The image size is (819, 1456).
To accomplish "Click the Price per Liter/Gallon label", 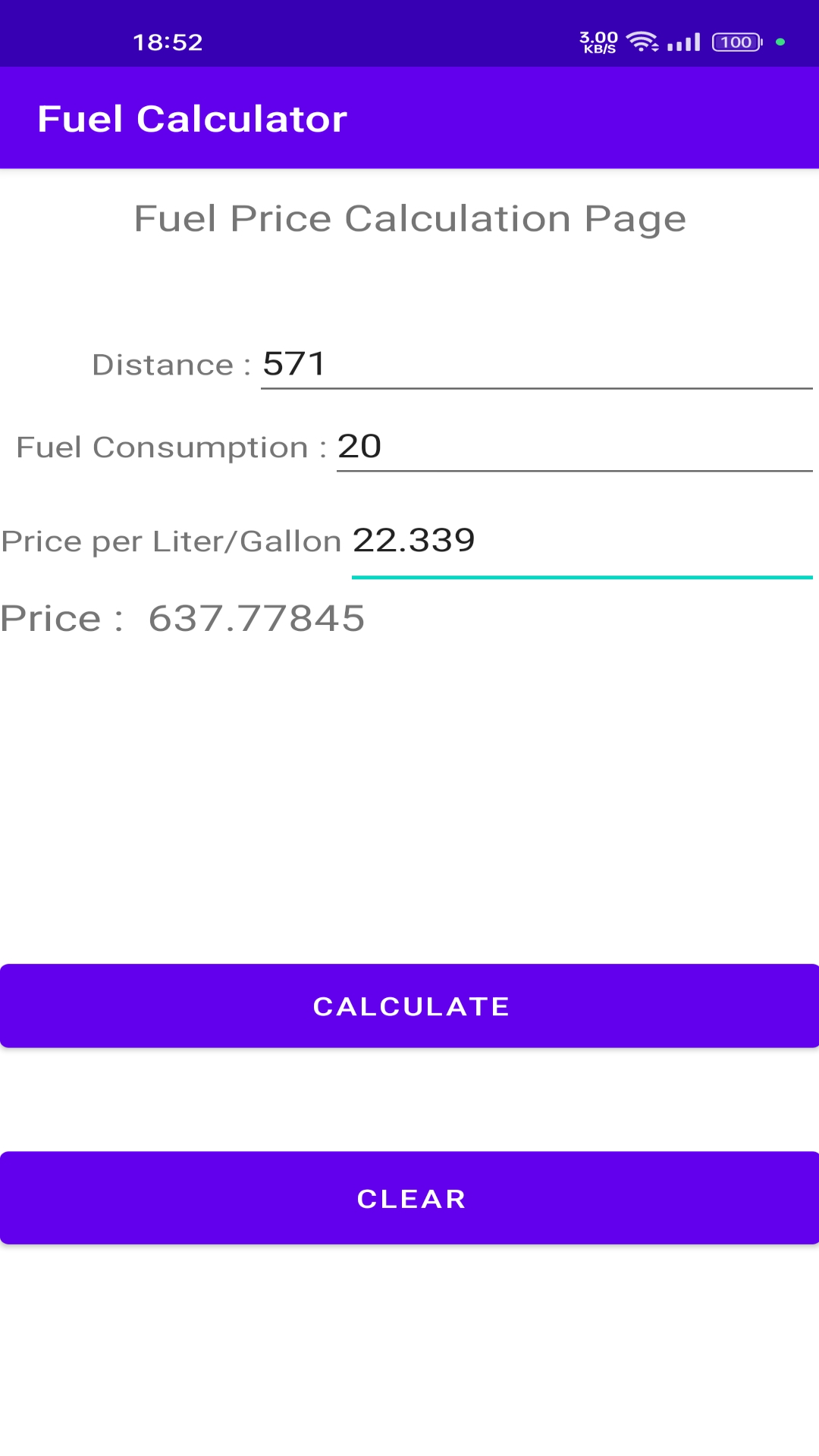I will tap(171, 540).
